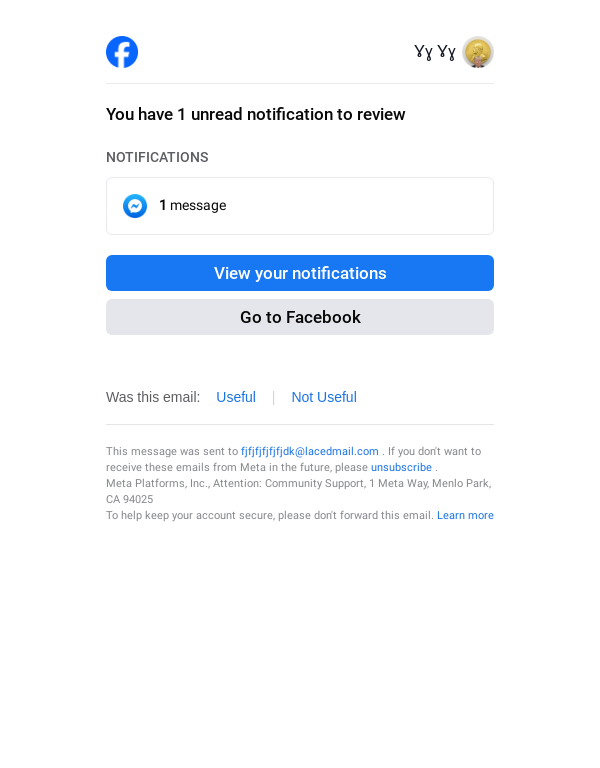Mark this email as Not Useful

[324, 397]
